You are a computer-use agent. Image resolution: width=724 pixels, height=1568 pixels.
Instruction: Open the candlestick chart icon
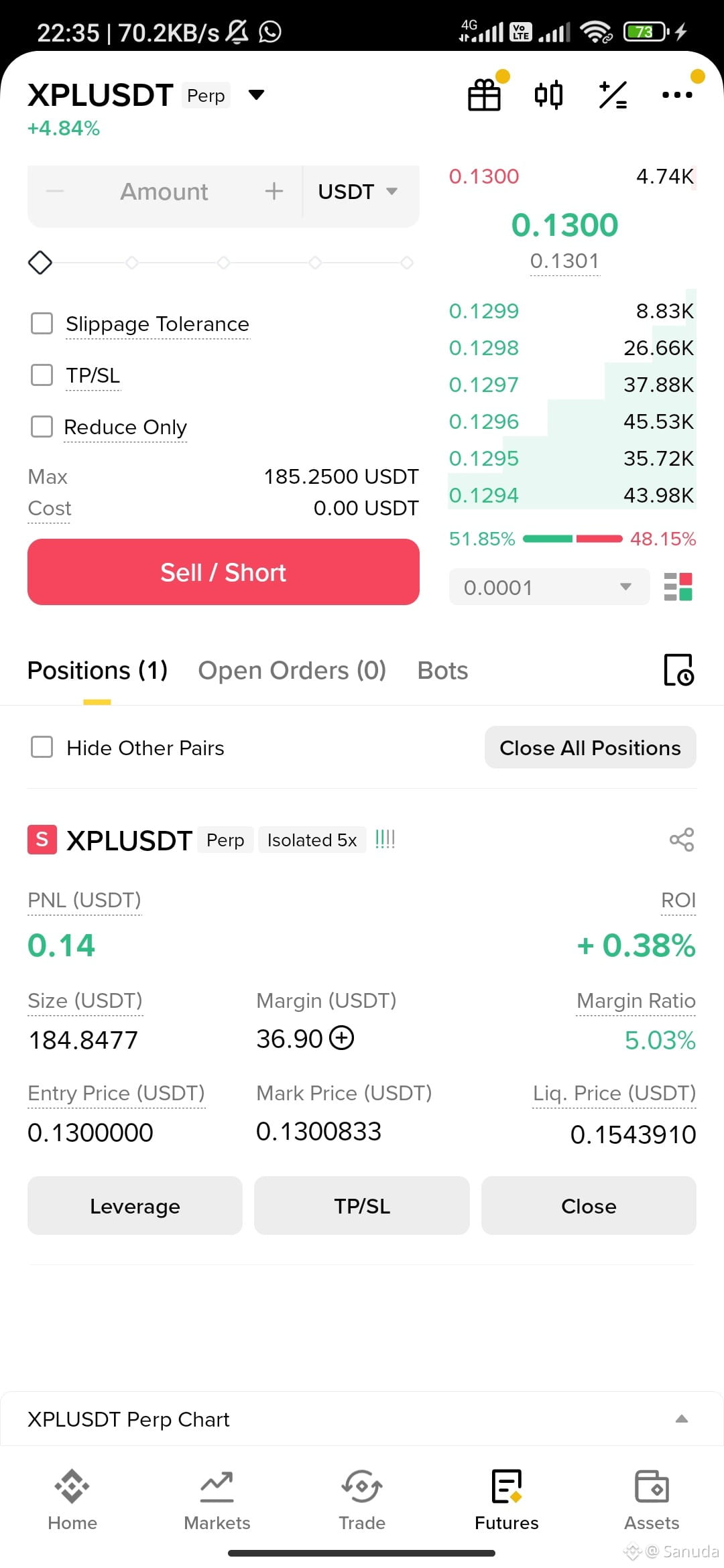pyautogui.click(x=548, y=94)
